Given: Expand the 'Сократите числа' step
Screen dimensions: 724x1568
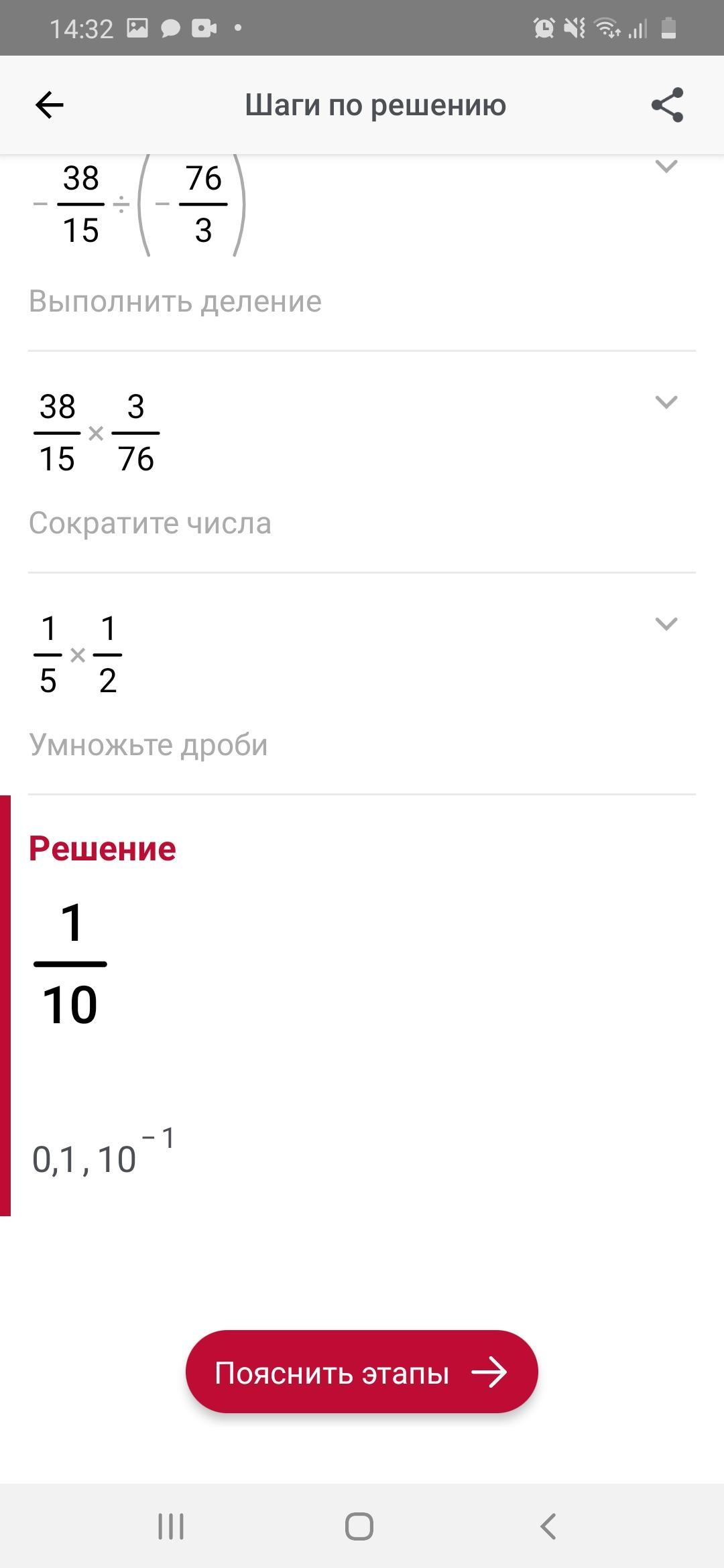Looking at the screenshot, I should (666, 402).
